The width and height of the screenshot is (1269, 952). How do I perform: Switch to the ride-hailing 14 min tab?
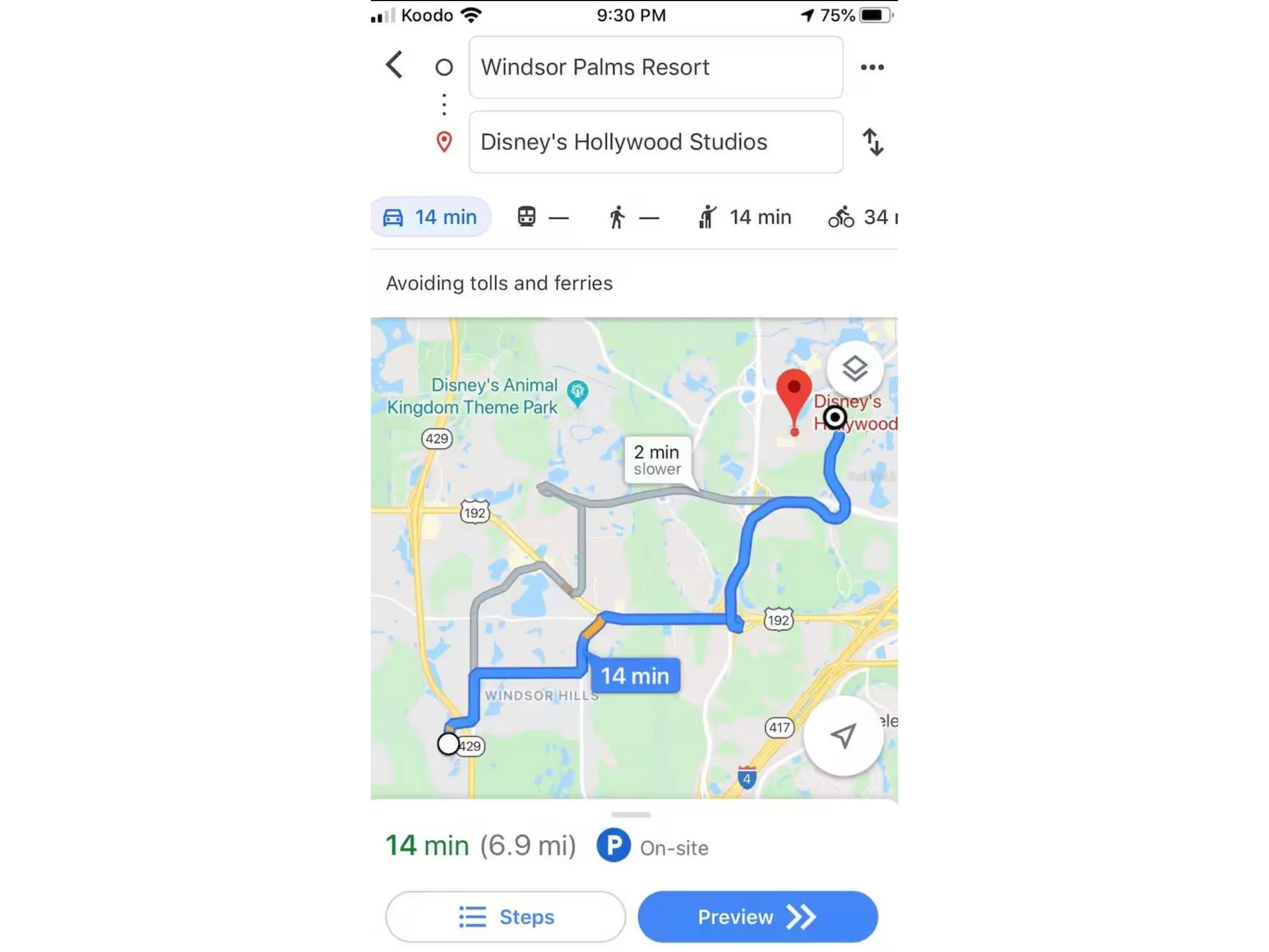tap(744, 217)
